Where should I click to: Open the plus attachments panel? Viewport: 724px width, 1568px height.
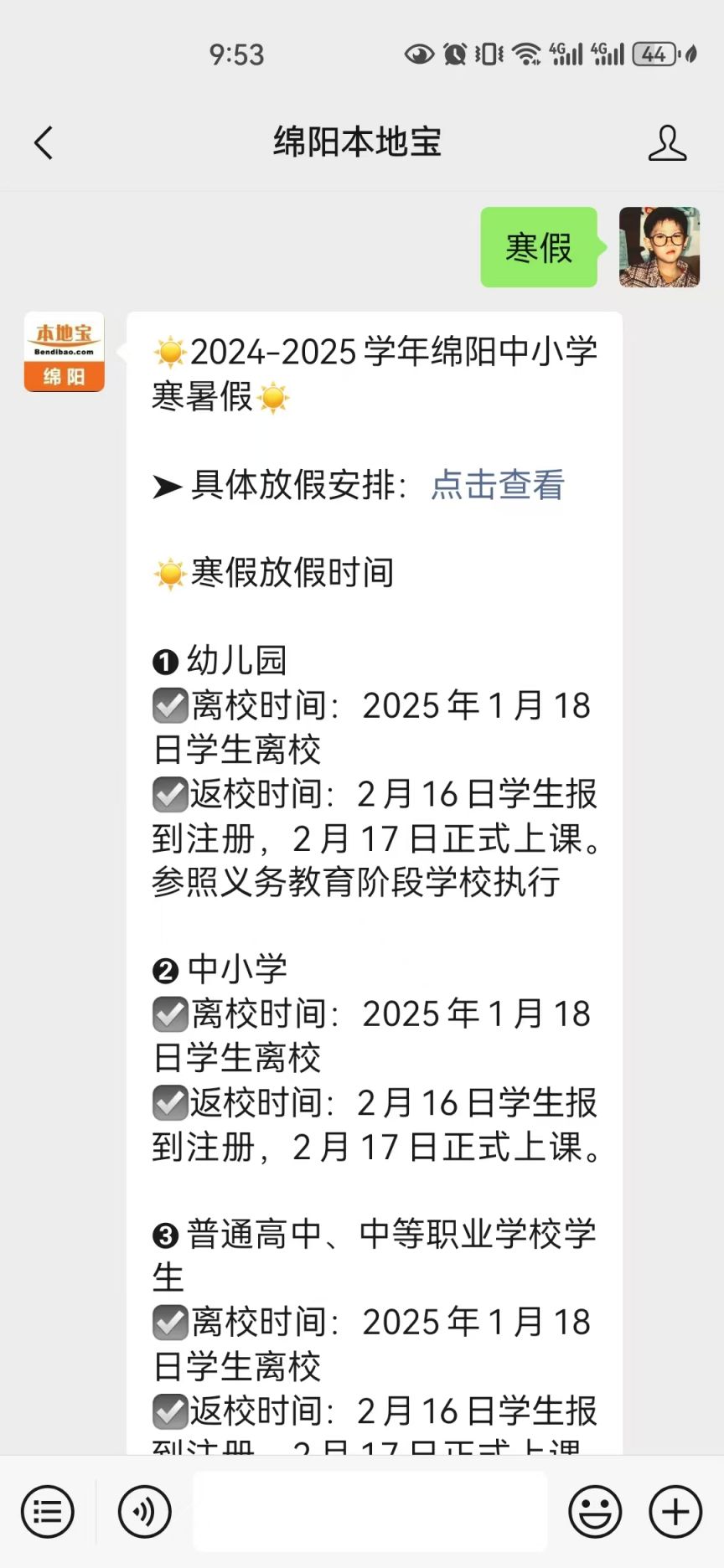(x=675, y=1512)
